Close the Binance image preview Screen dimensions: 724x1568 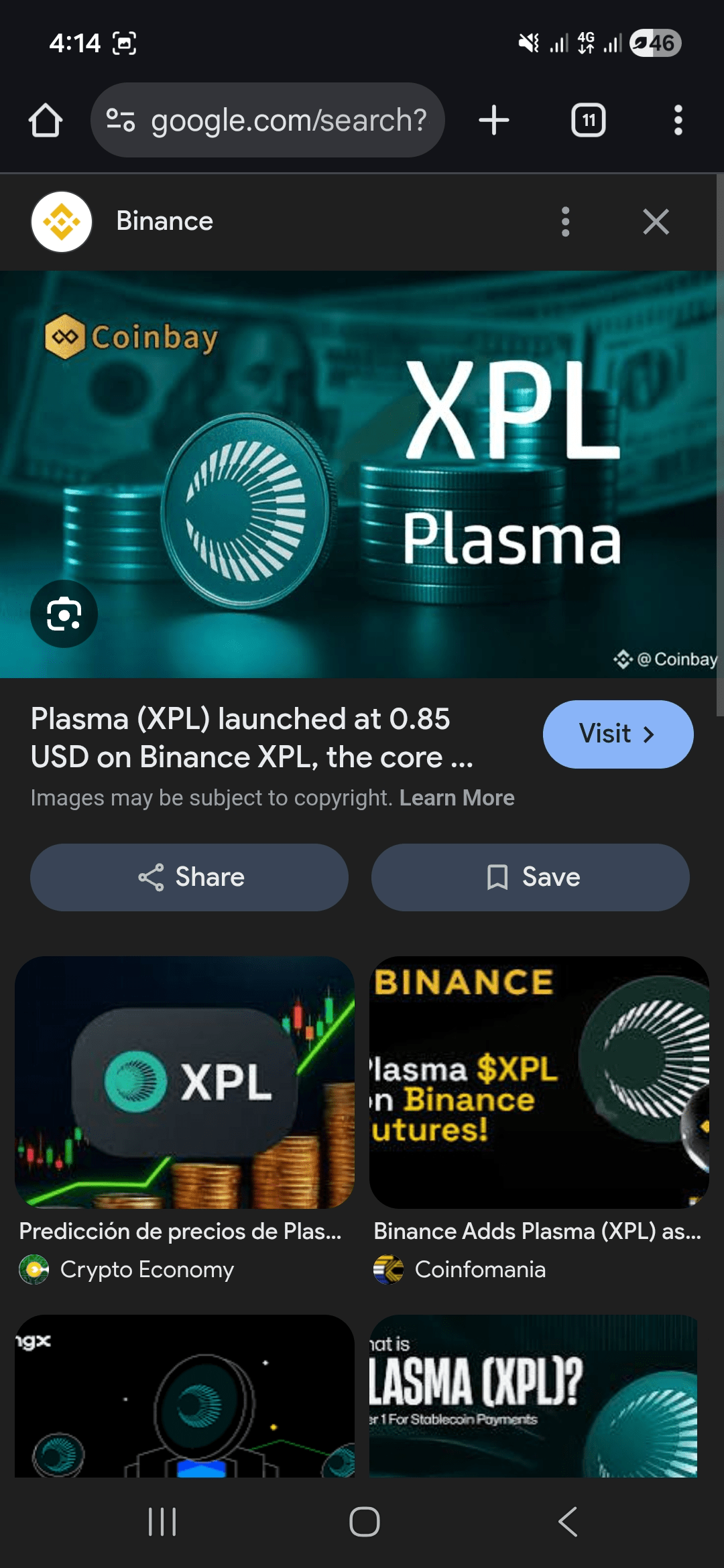[656, 222]
